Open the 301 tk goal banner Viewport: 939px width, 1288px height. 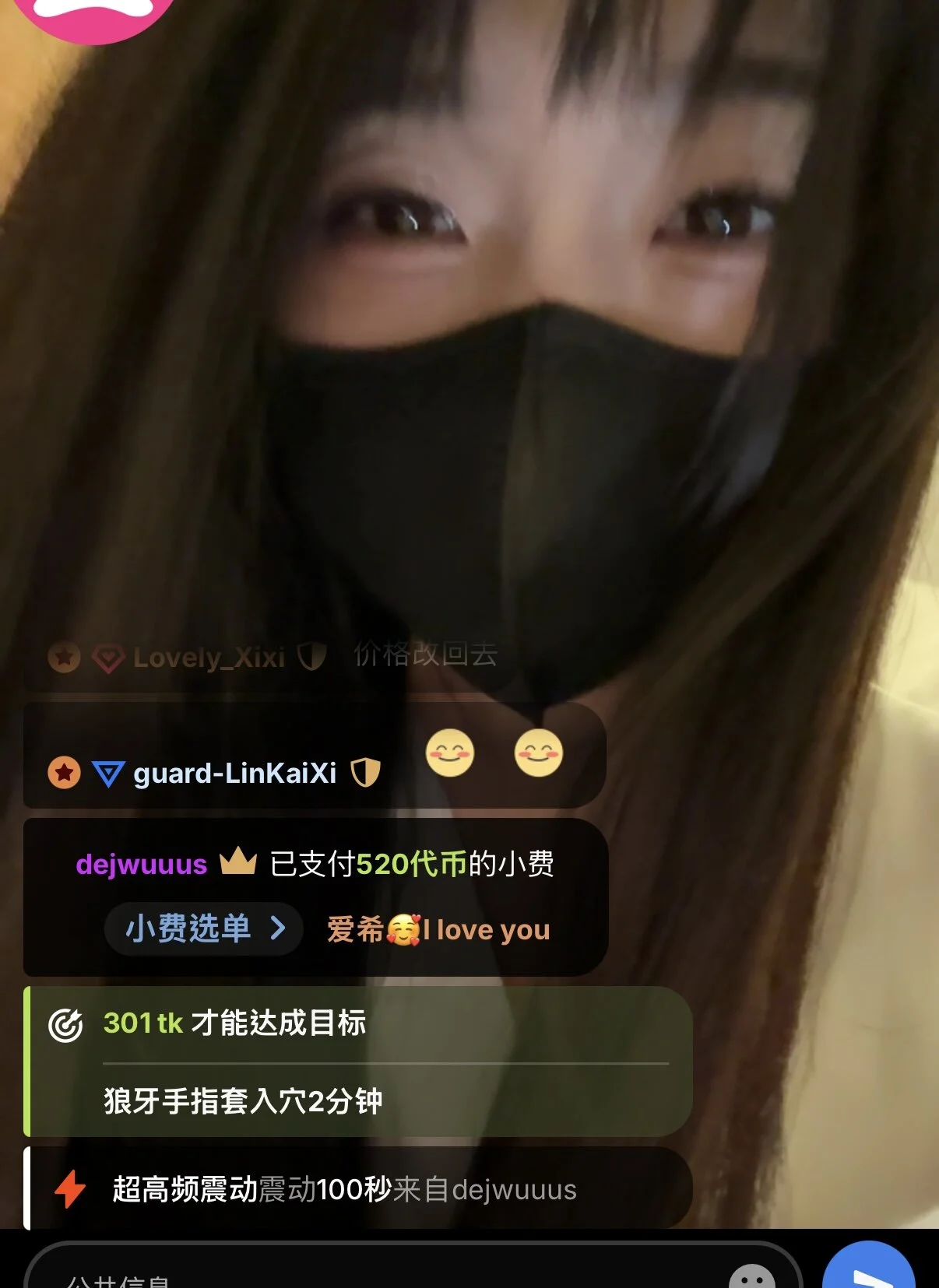pos(358,1061)
